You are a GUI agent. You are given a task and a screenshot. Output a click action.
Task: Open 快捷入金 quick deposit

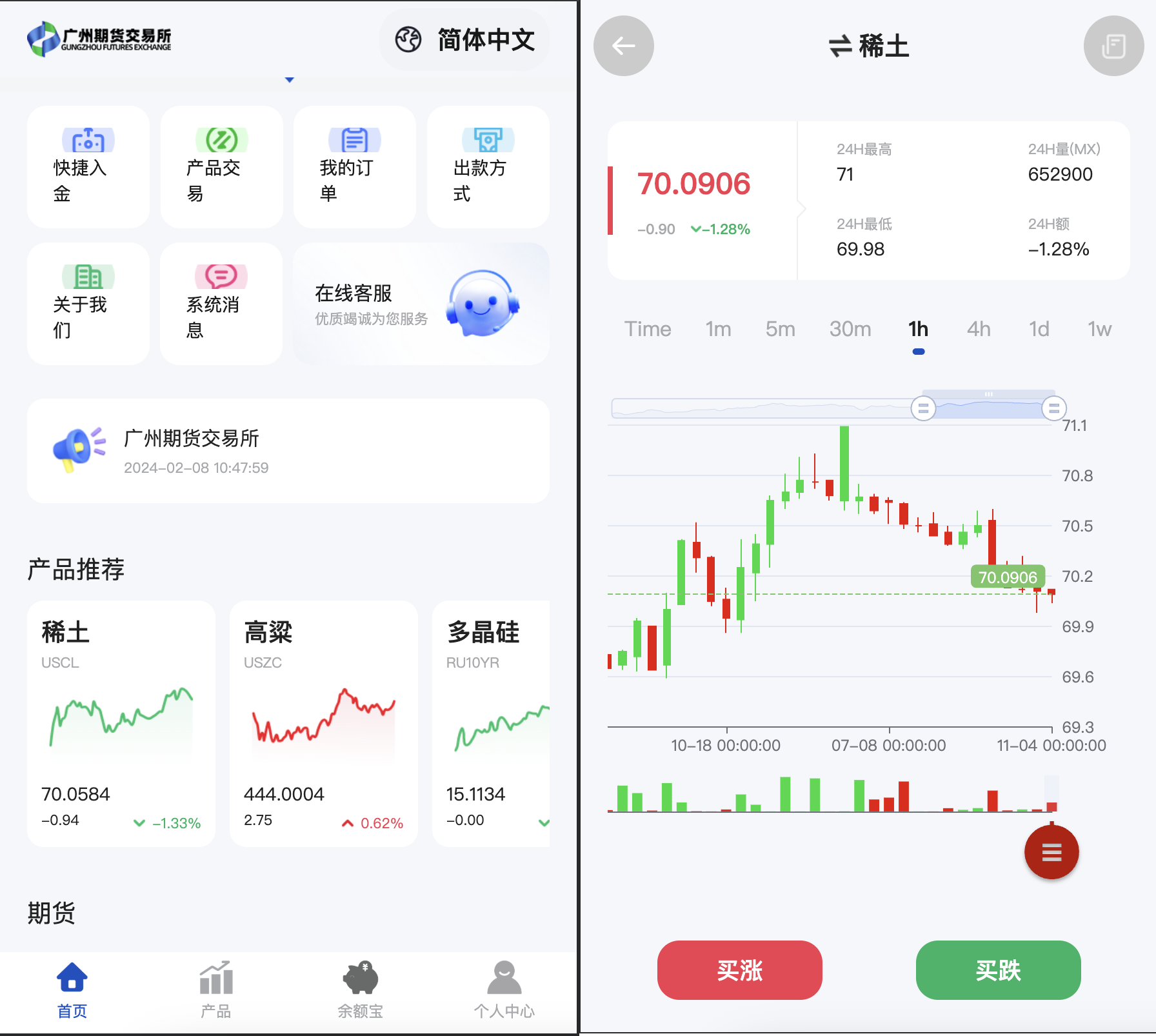click(x=88, y=166)
